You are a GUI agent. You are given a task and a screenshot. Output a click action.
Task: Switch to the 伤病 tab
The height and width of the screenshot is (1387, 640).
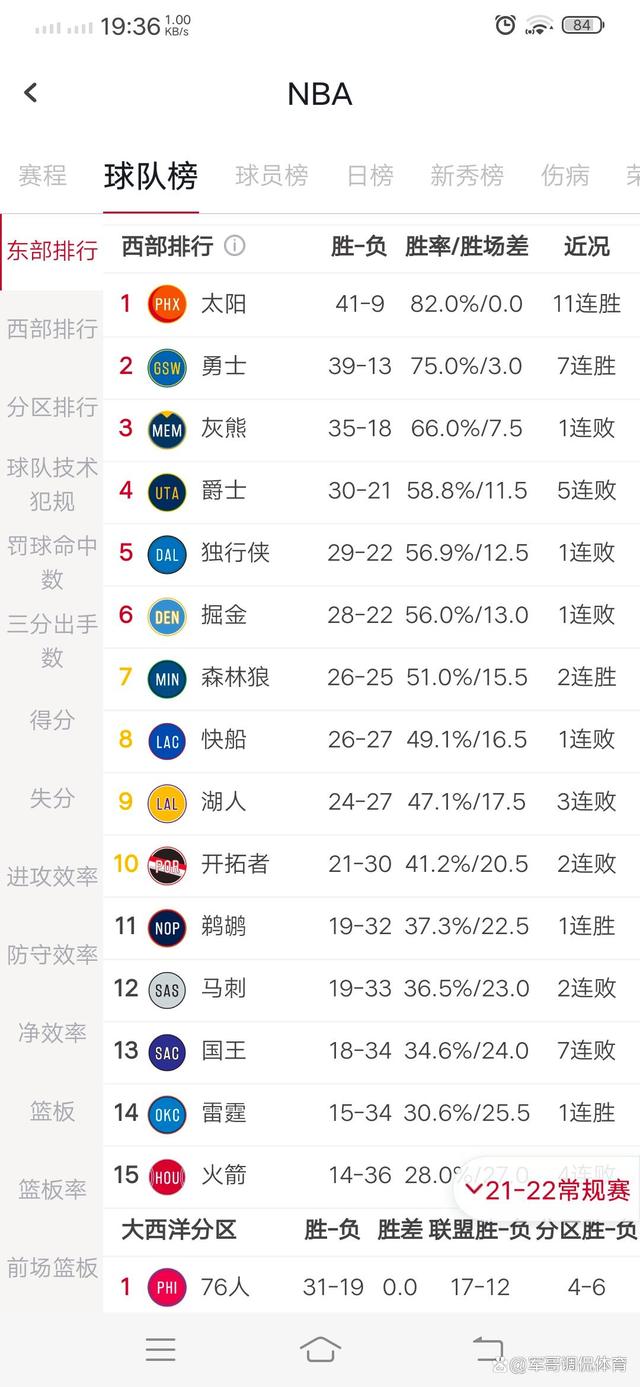coord(565,176)
